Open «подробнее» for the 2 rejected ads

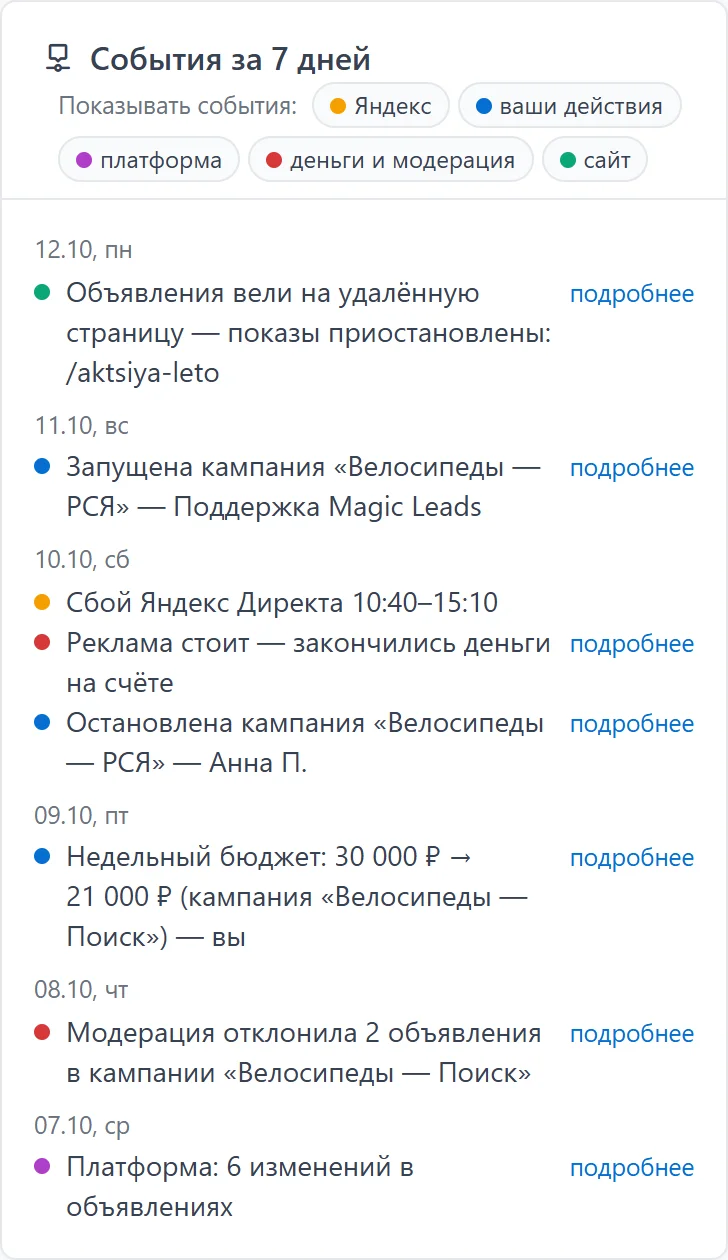(632, 1034)
